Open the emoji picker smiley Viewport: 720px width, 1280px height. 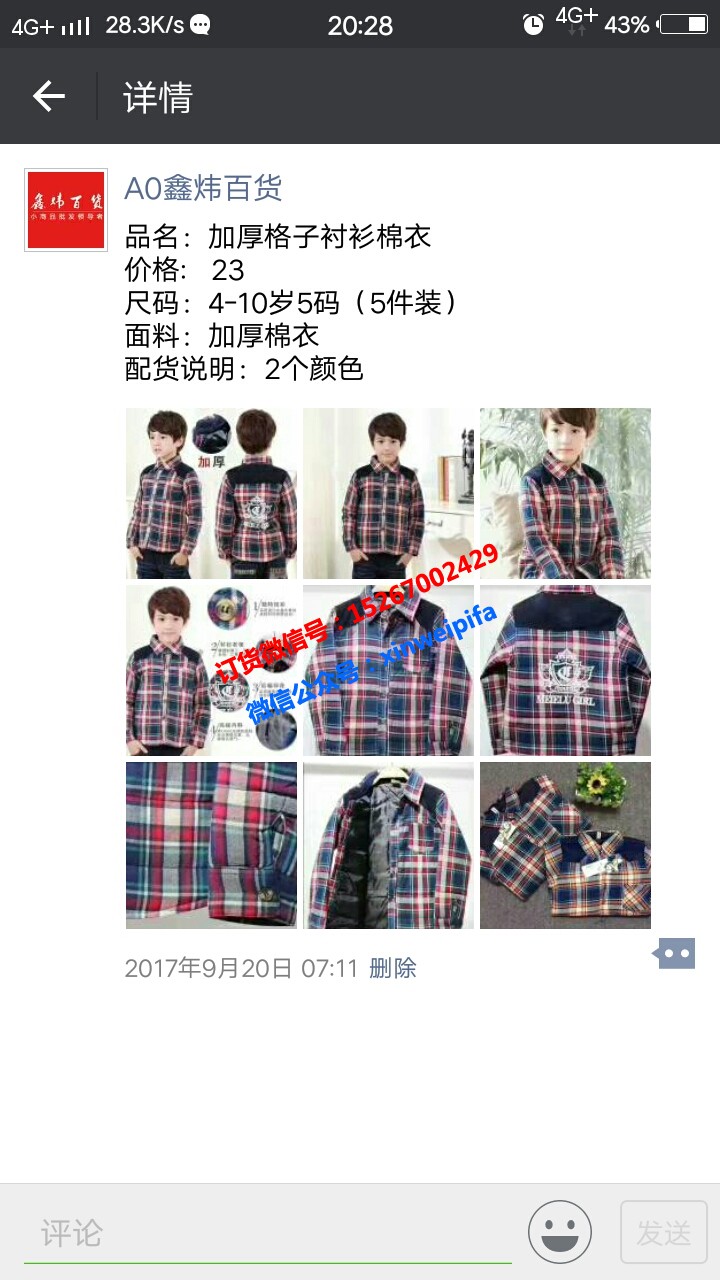[x=560, y=1232]
